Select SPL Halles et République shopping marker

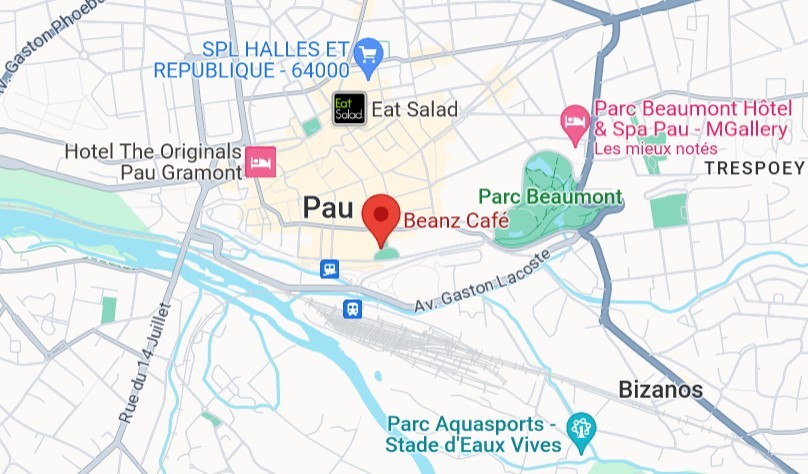click(x=370, y=50)
